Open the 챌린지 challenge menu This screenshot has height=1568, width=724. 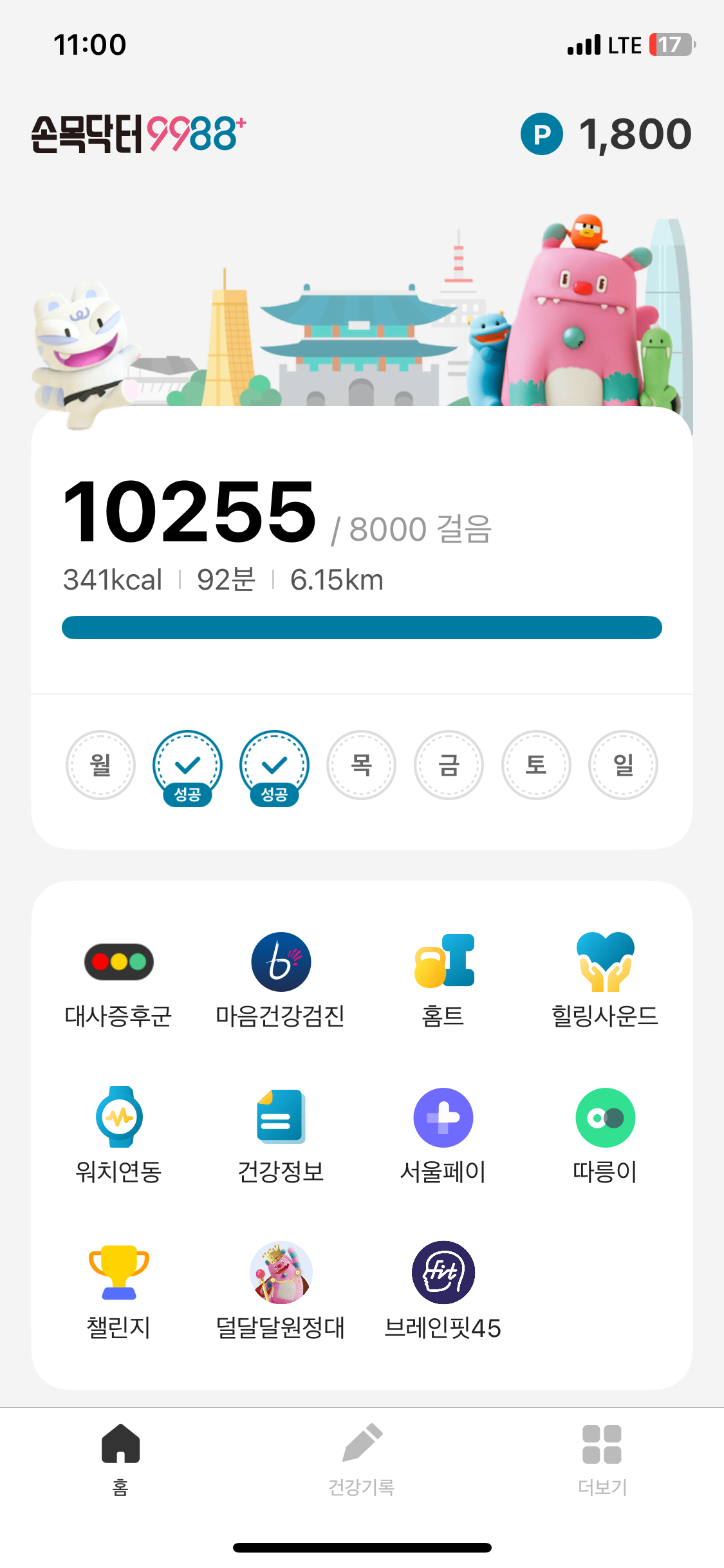coord(118,1291)
